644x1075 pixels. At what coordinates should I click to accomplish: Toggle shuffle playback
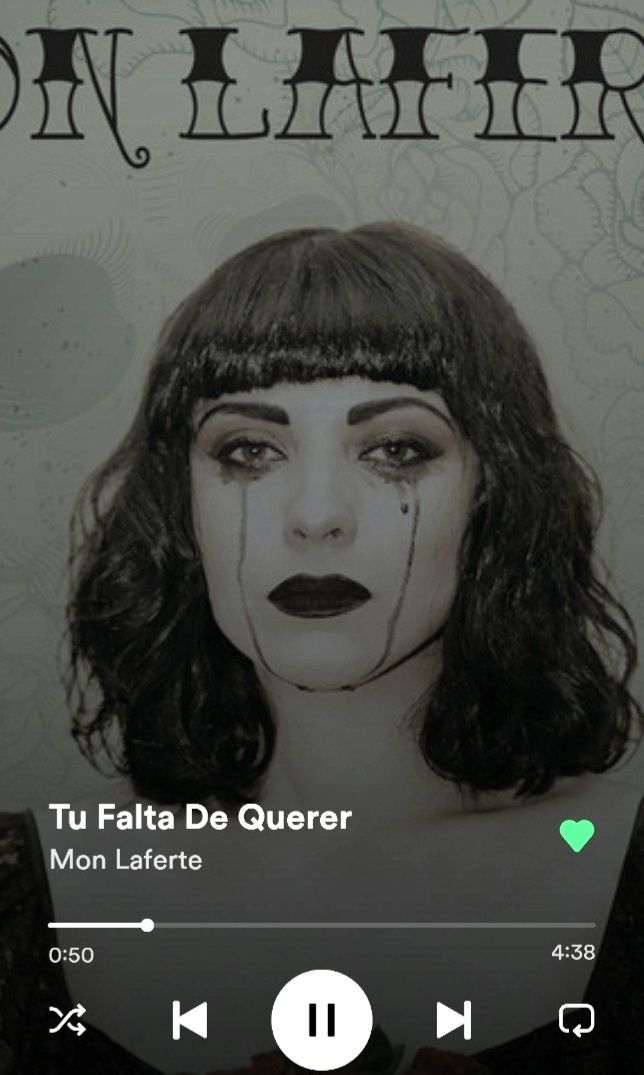pos(68,1020)
